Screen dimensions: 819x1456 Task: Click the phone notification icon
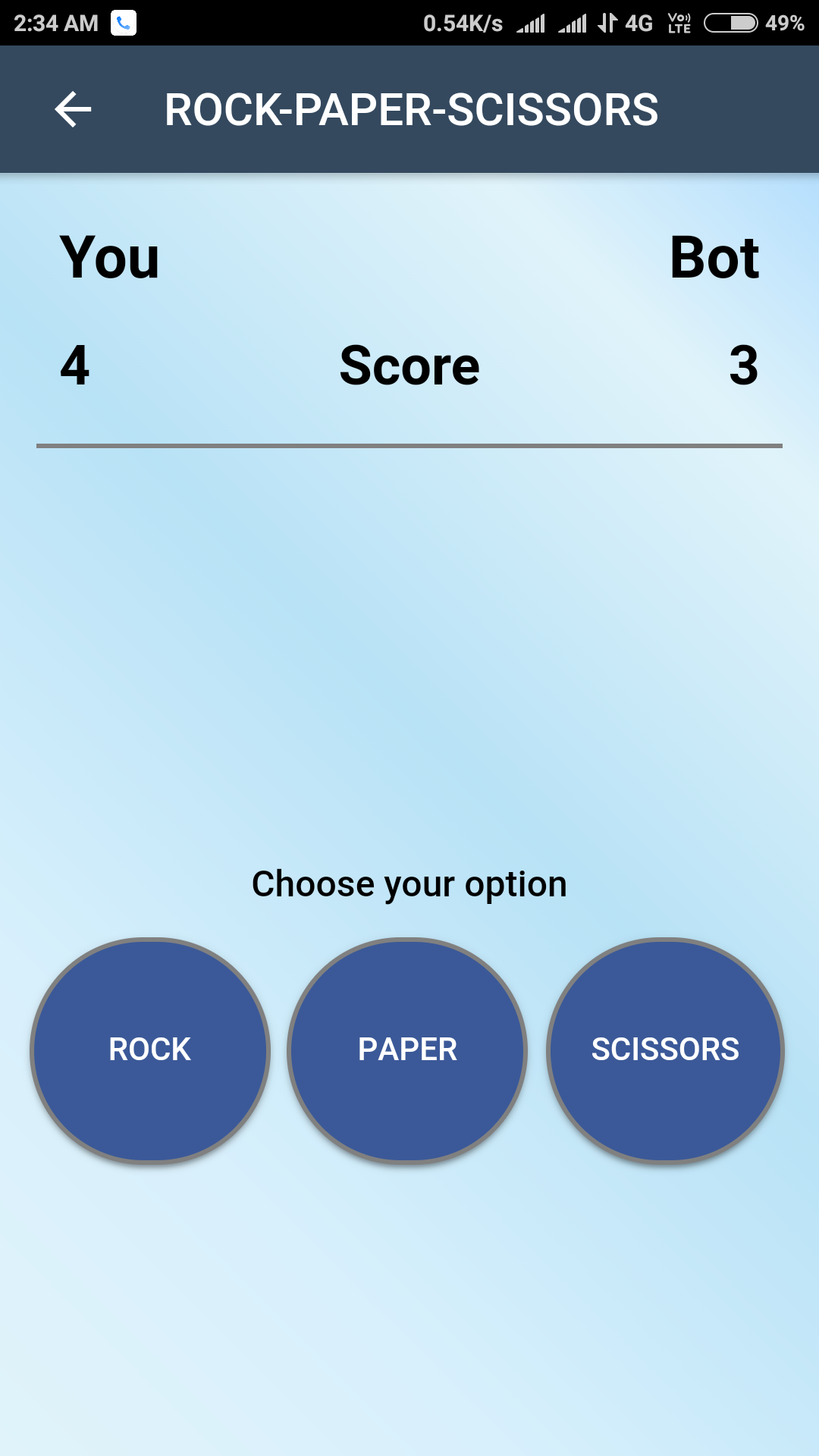[124, 20]
